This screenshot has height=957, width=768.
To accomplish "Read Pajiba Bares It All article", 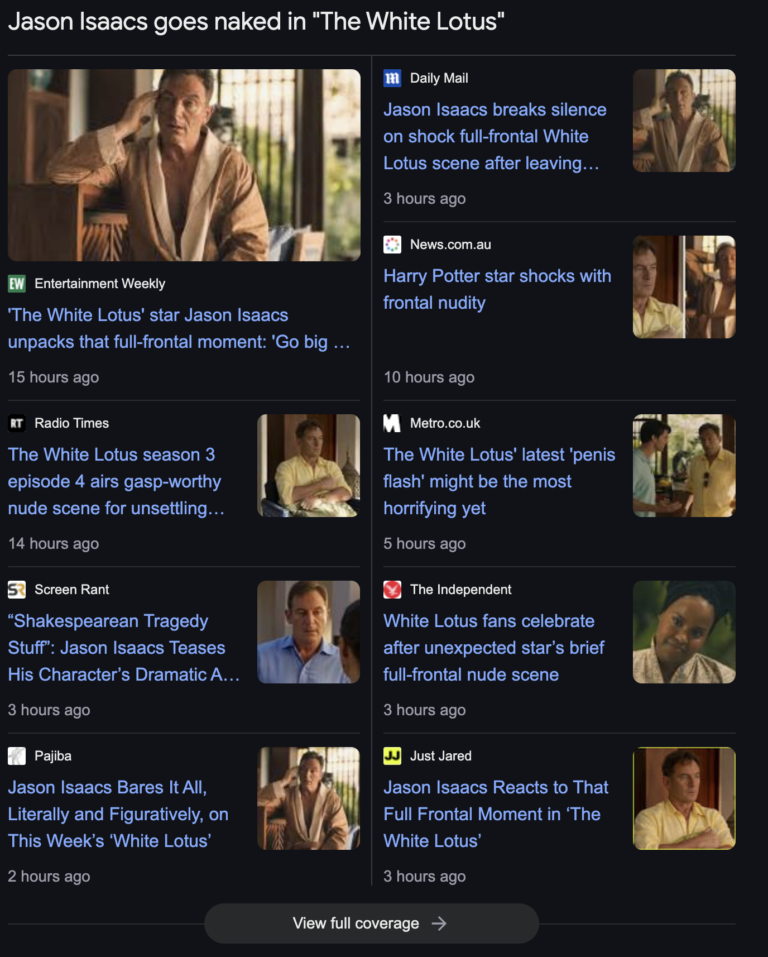I will click(x=118, y=814).
